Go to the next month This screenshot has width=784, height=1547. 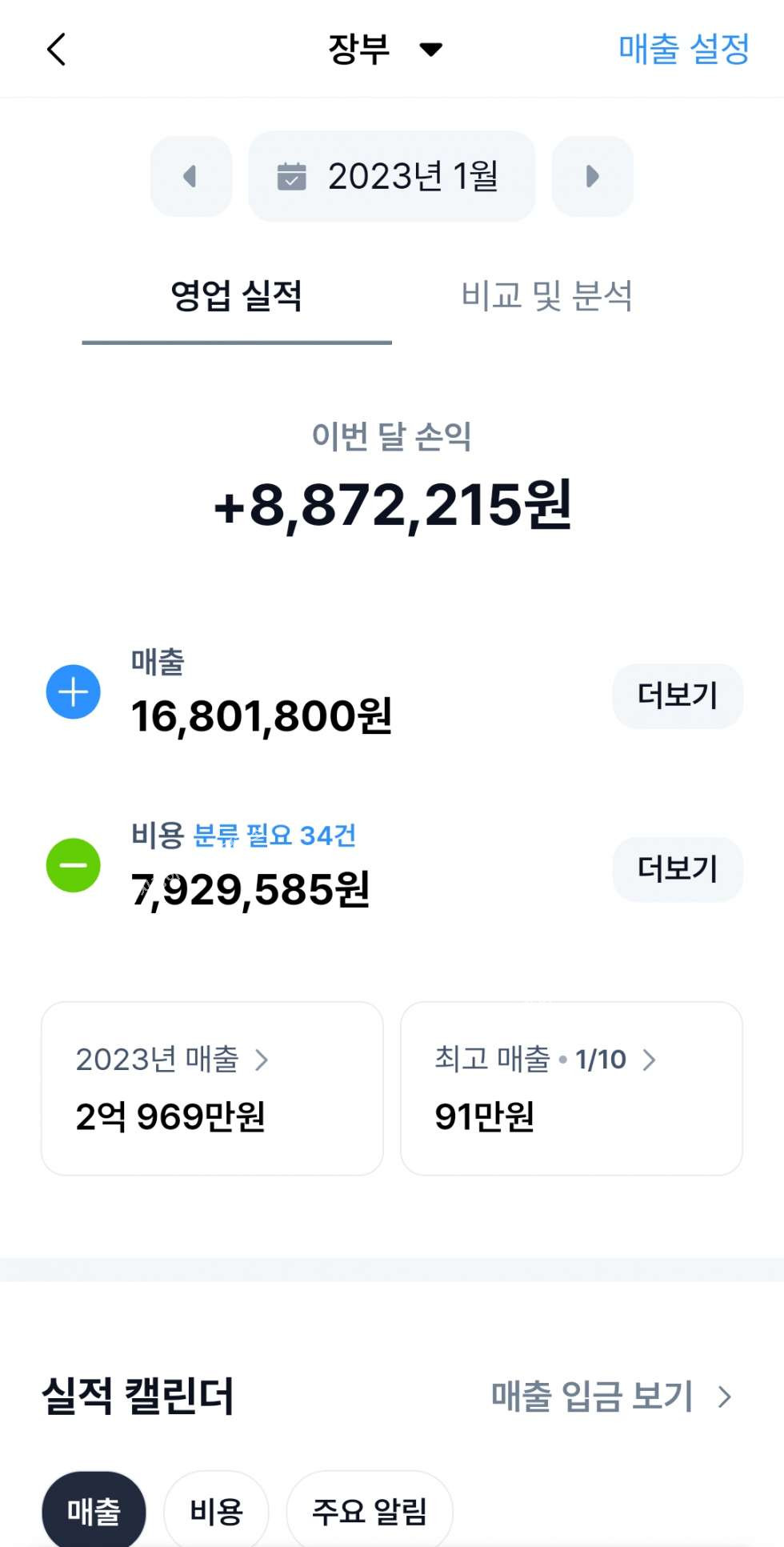coord(592,176)
